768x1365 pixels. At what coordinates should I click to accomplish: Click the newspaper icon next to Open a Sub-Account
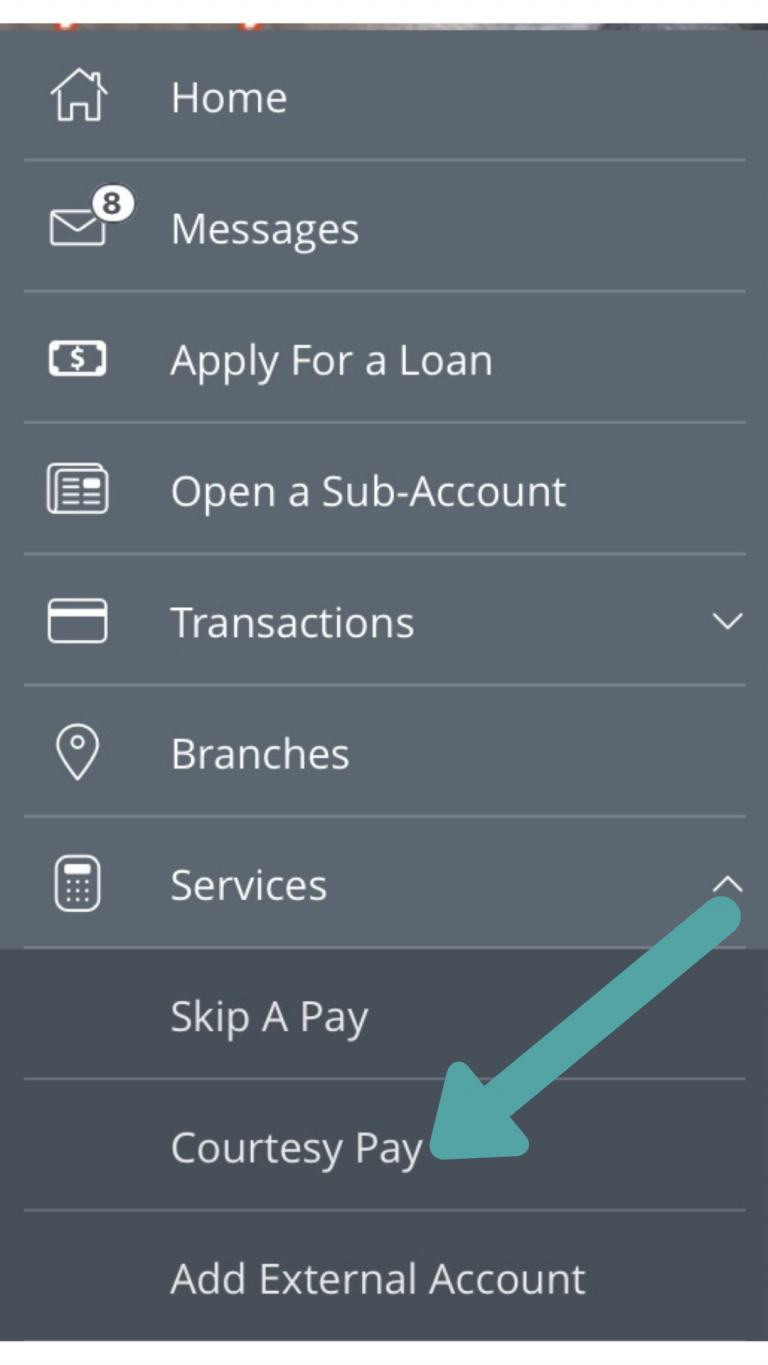pyautogui.click(x=78, y=490)
